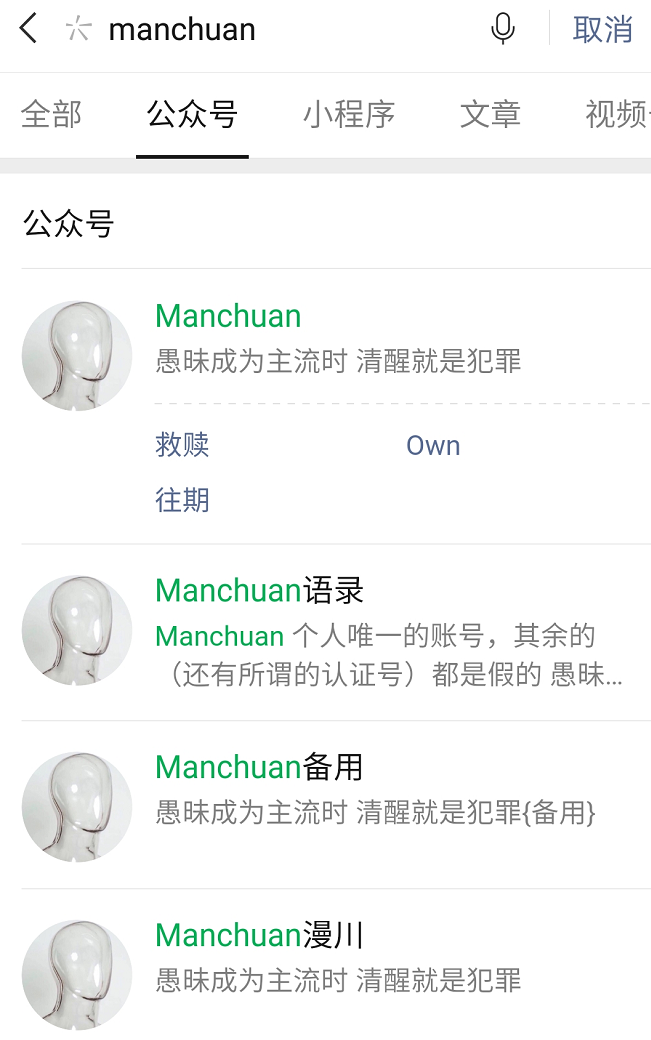This screenshot has height=1040, width=651.
Task: Go back using the back arrow
Action: pos(29,30)
